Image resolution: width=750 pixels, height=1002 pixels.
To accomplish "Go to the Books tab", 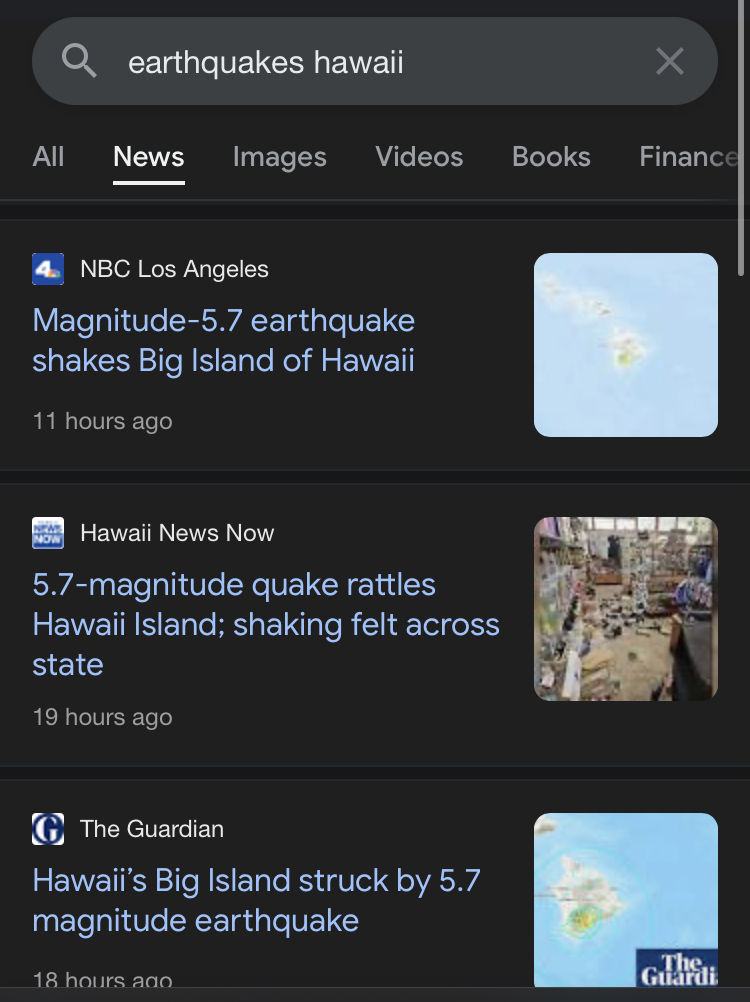I will pos(551,157).
